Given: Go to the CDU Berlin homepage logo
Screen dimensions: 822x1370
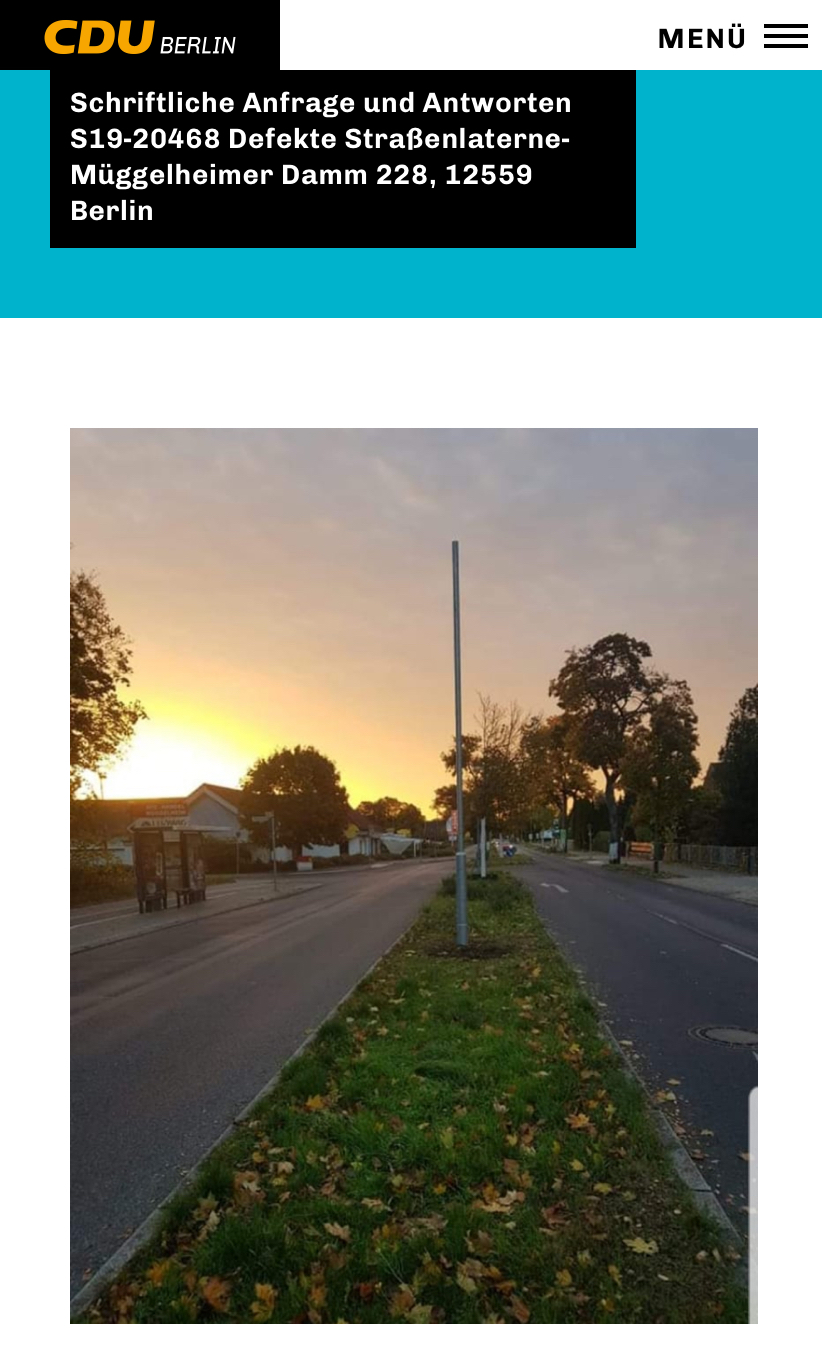Looking at the screenshot, I should [x=140, y=37].
